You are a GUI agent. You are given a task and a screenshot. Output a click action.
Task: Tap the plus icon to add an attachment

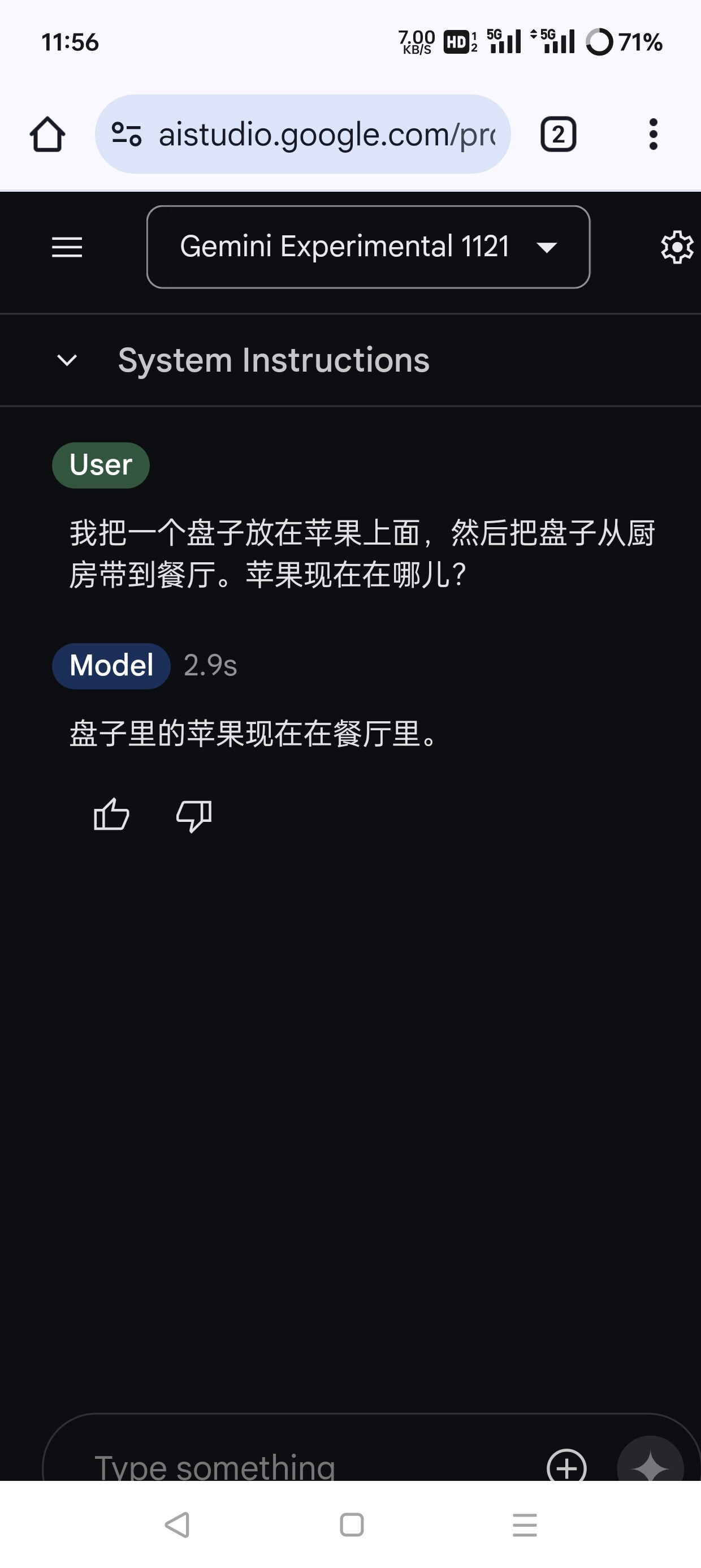[566, 1466]
